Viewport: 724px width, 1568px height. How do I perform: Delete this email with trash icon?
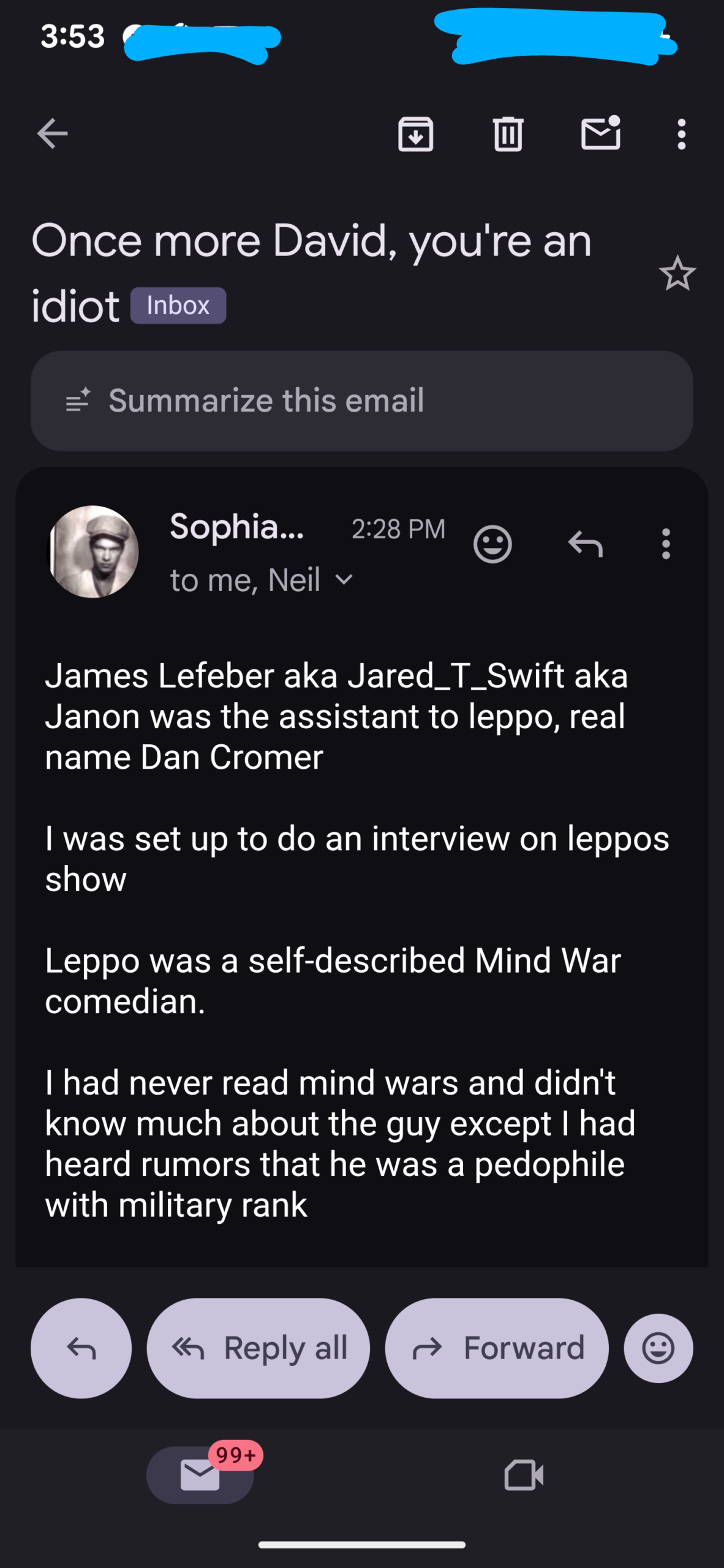[x=508, y=134]
